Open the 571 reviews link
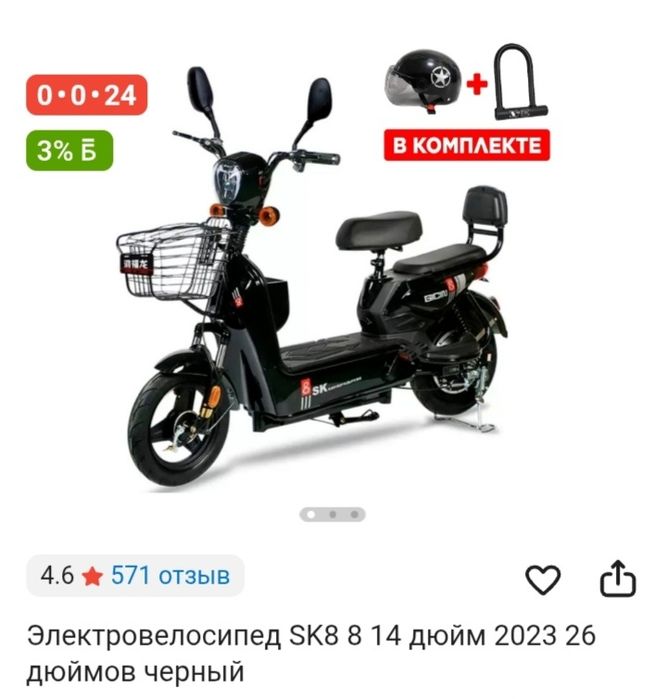The height and width of the screenshot is (699, 666). [170, 576]
